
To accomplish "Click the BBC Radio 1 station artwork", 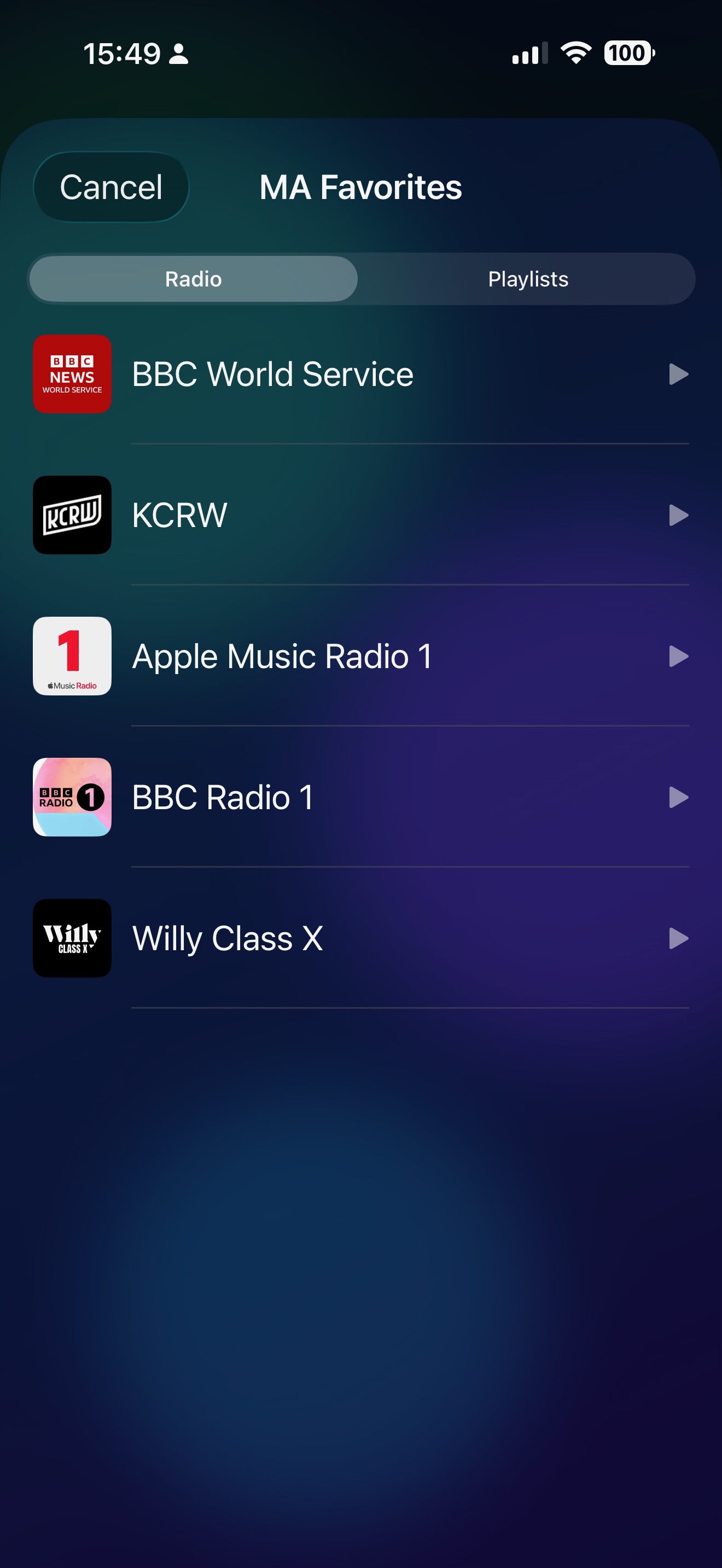I will click(72, 797).
